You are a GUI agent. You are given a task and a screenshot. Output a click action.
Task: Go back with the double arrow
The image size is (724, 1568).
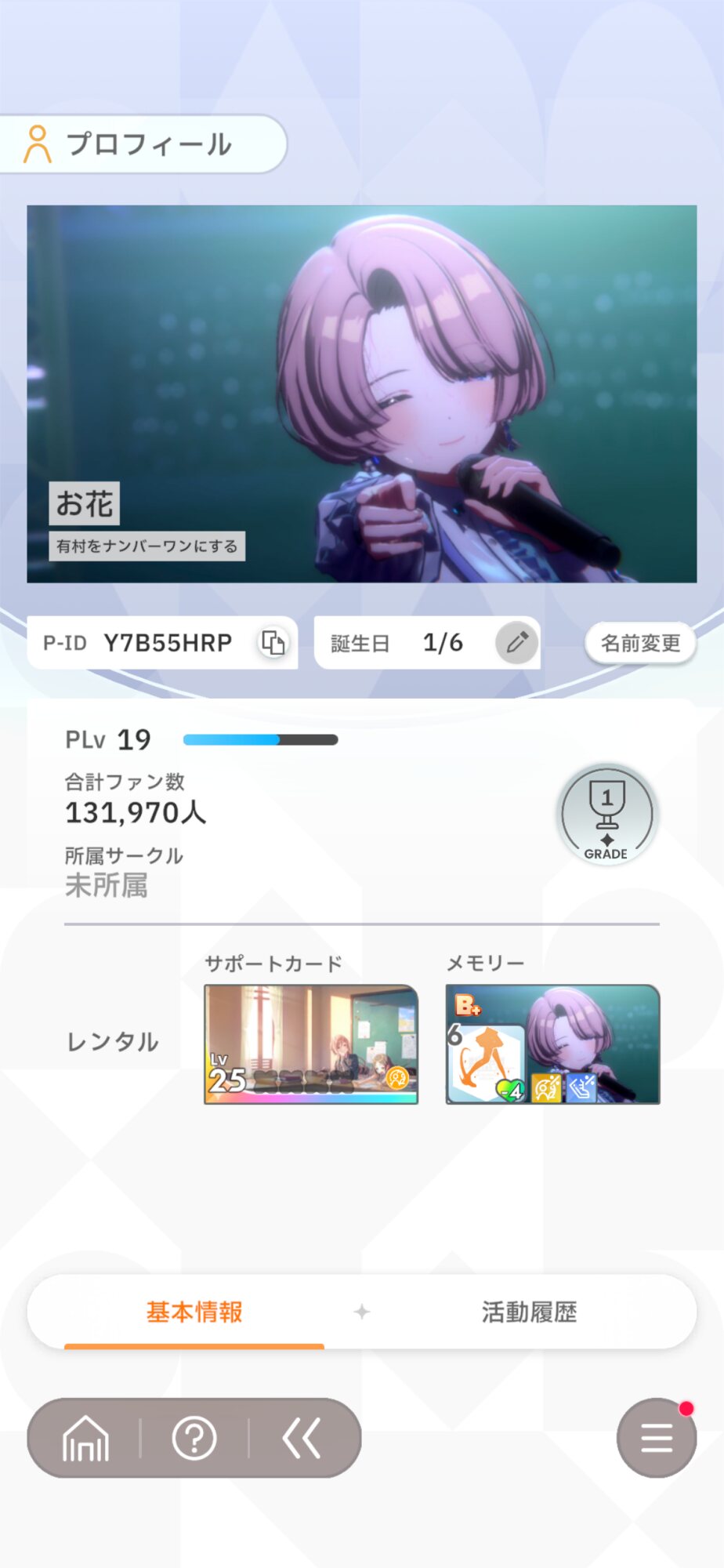pyautogui.click(x=302, y=1439)
